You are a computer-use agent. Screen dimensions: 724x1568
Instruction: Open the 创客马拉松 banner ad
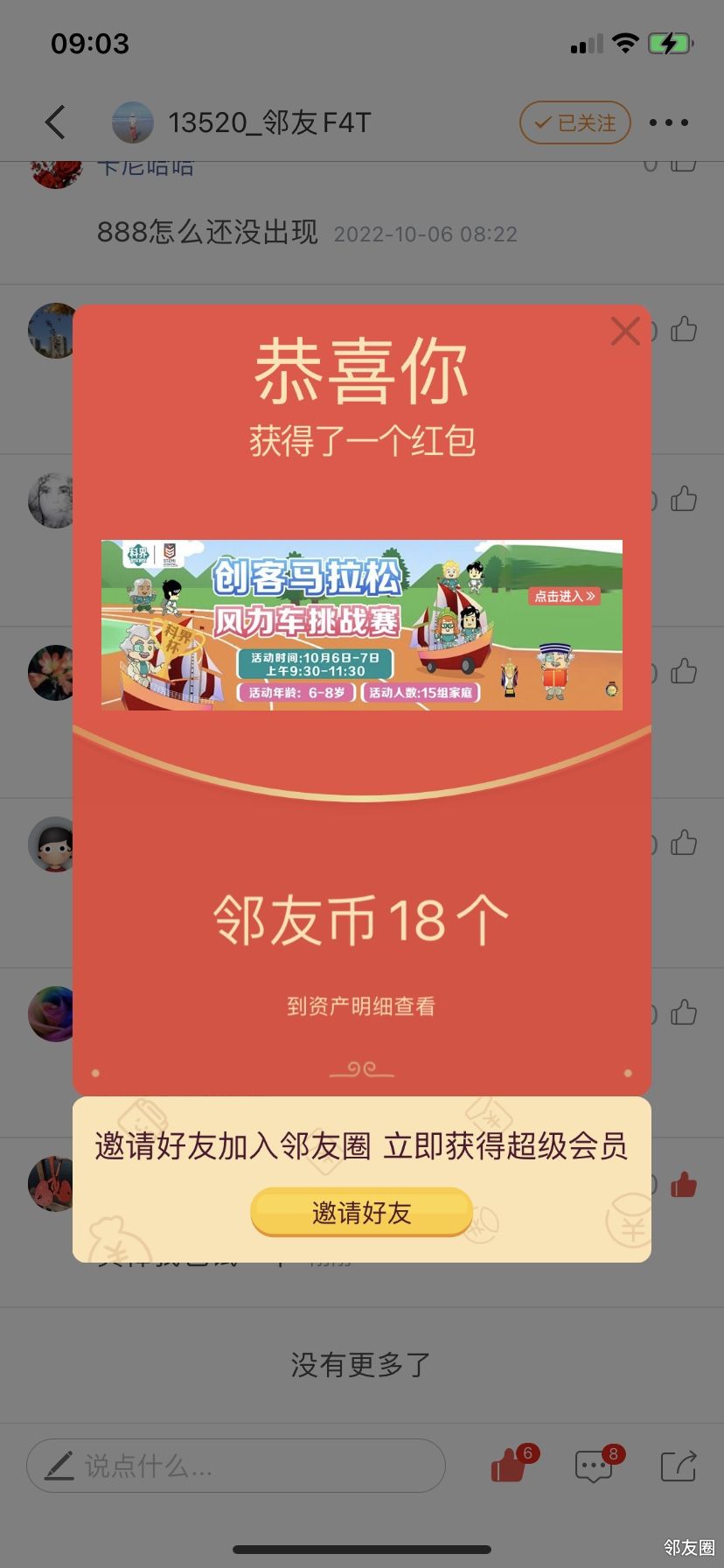pyautogui.click(x=362, y=625)
